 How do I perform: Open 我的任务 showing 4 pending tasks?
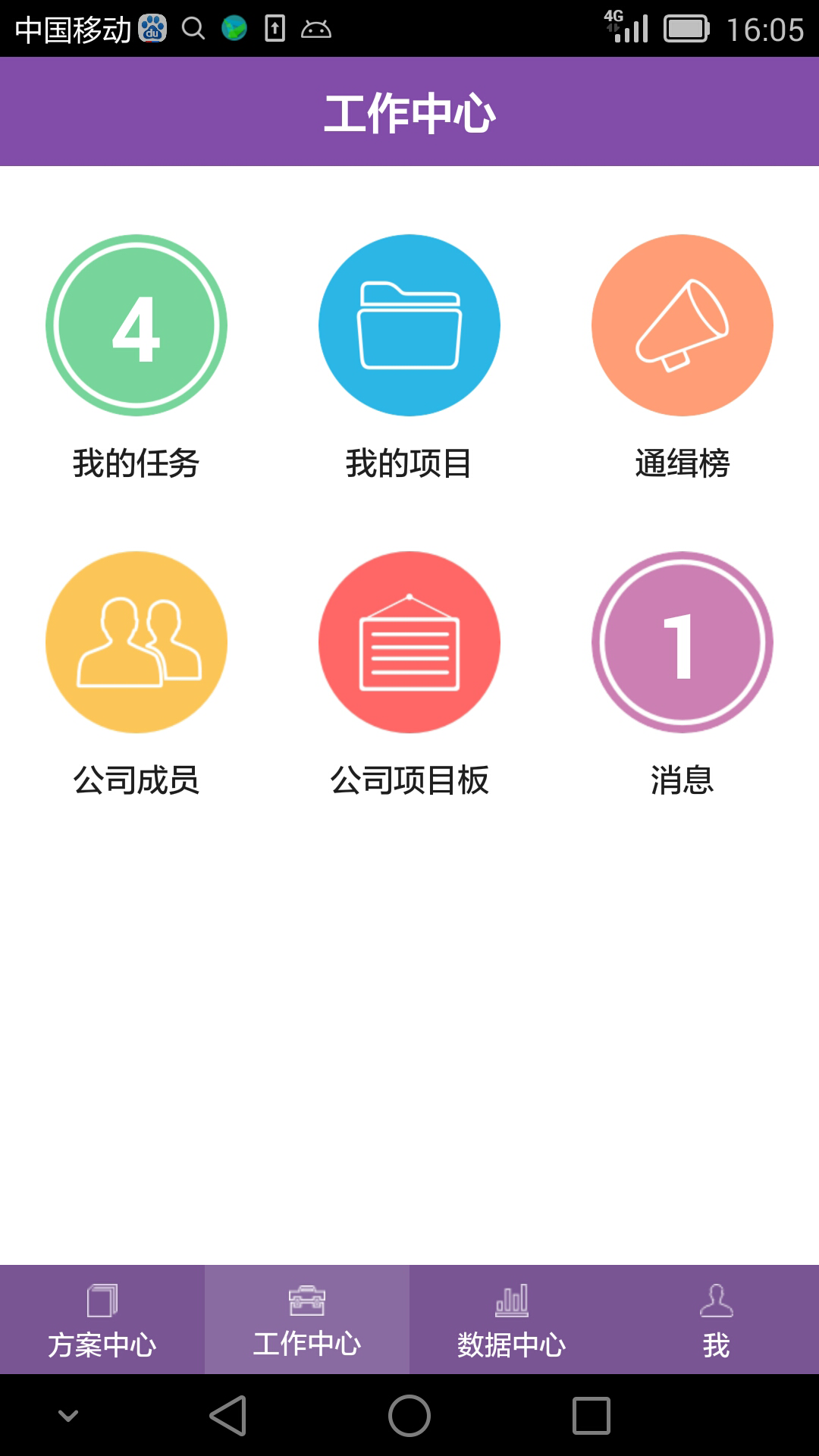tap(136, 325)
